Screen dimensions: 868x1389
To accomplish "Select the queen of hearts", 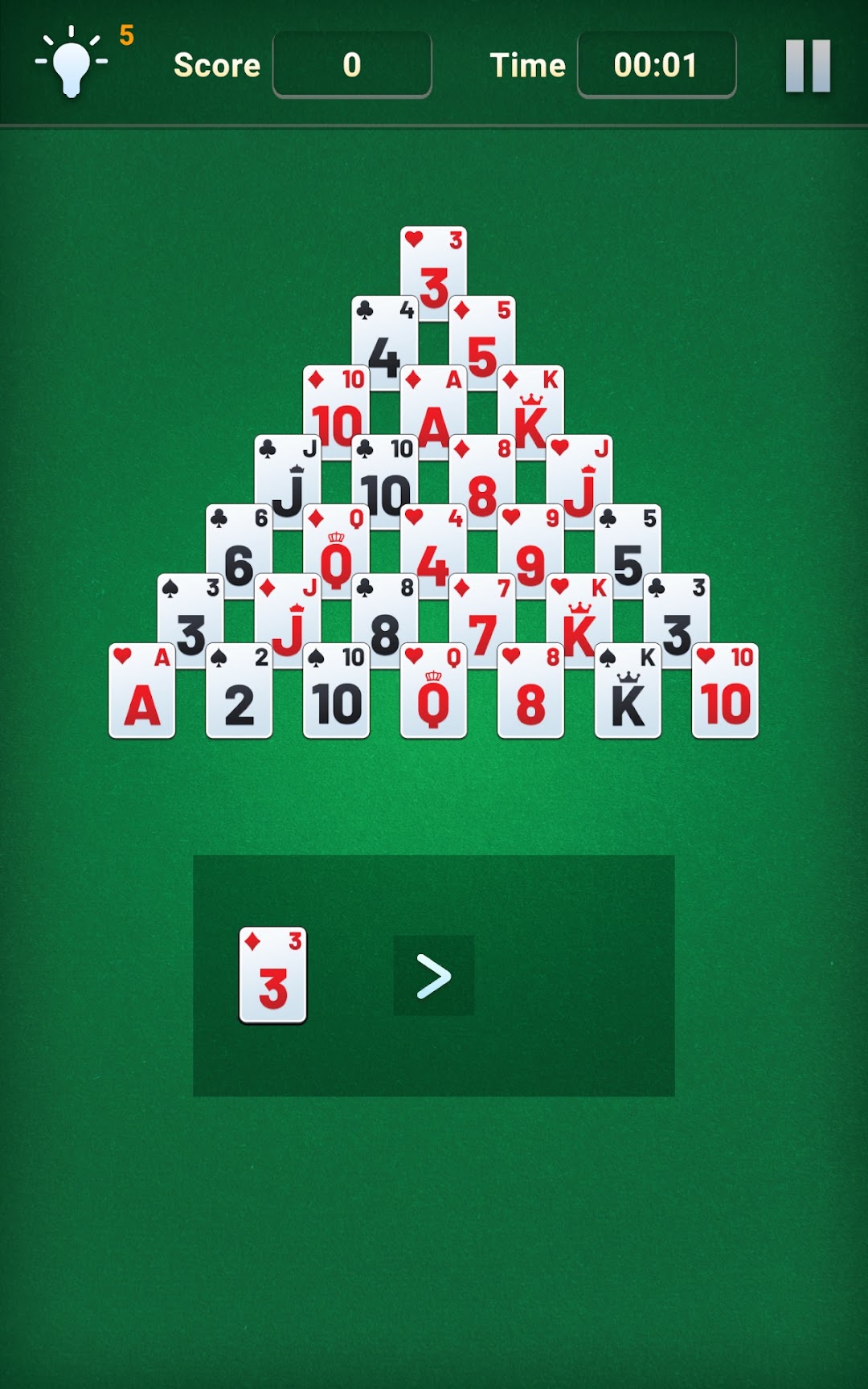I will (x=434, y=690).
